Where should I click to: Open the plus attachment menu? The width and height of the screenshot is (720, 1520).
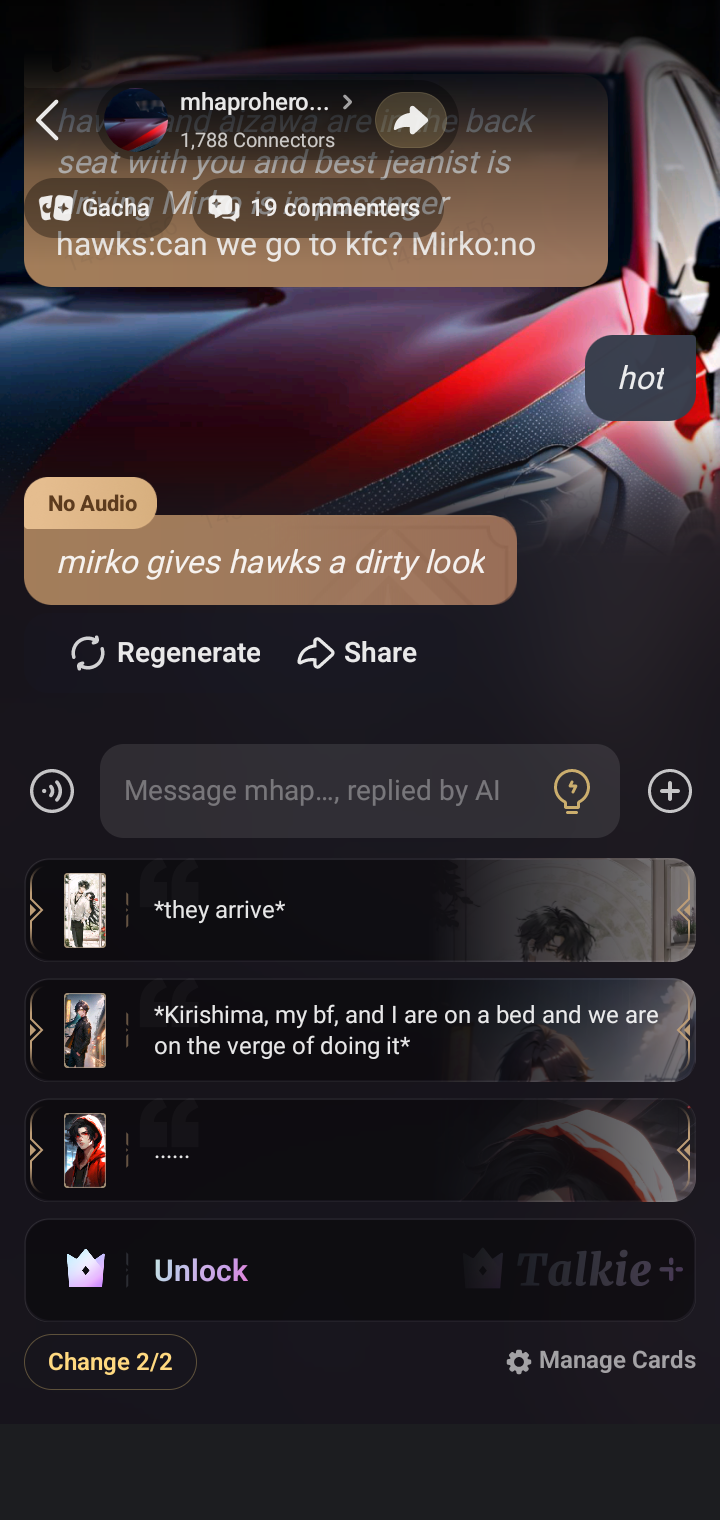click(669, 792)
